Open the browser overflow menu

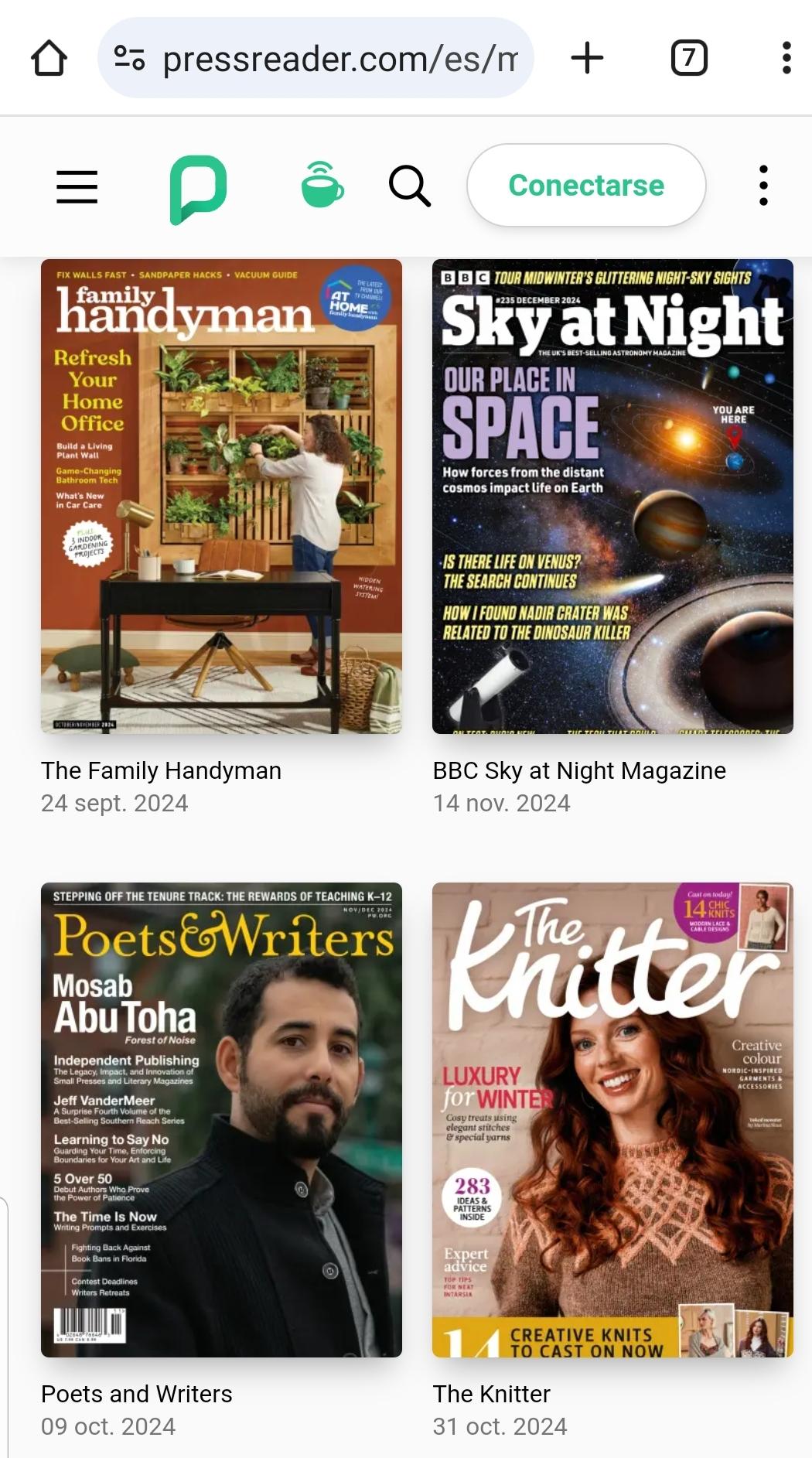tap(786, 58)
